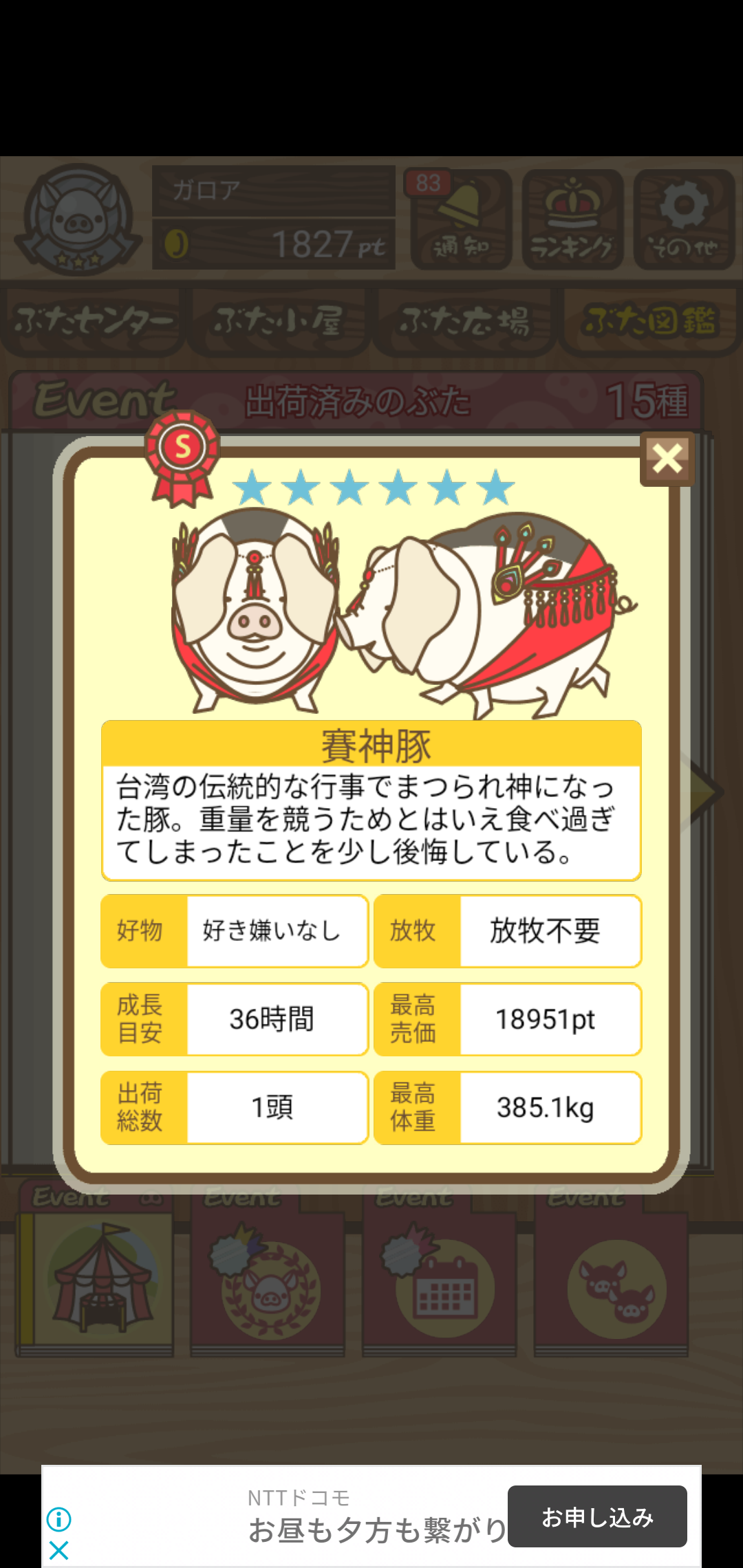
Task: Dismiss the NTTドコモ ad banner
Action: 59,1550
